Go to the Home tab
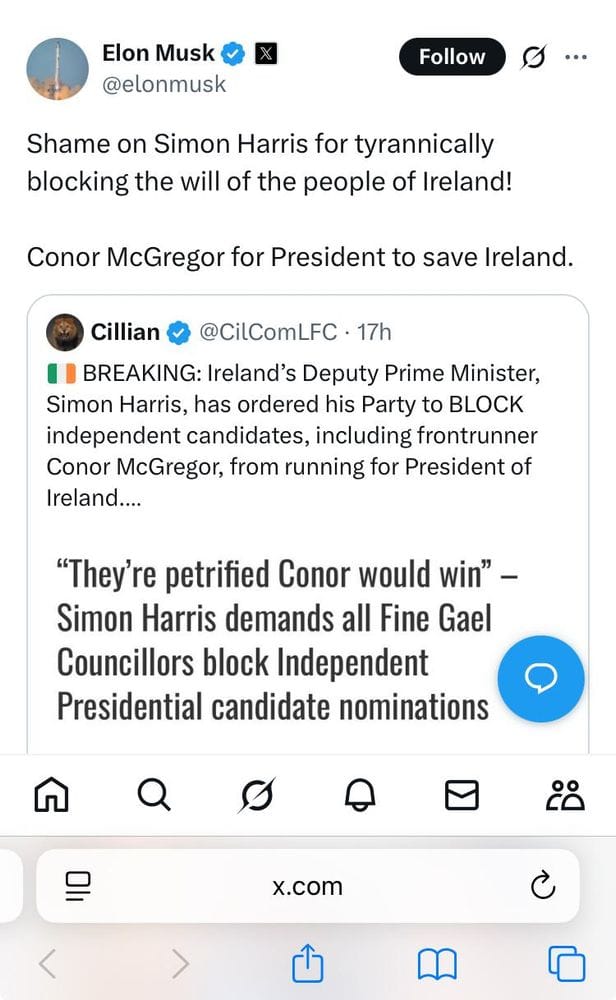Viewport: 616px width, 1000px height. tap(52, 795)
